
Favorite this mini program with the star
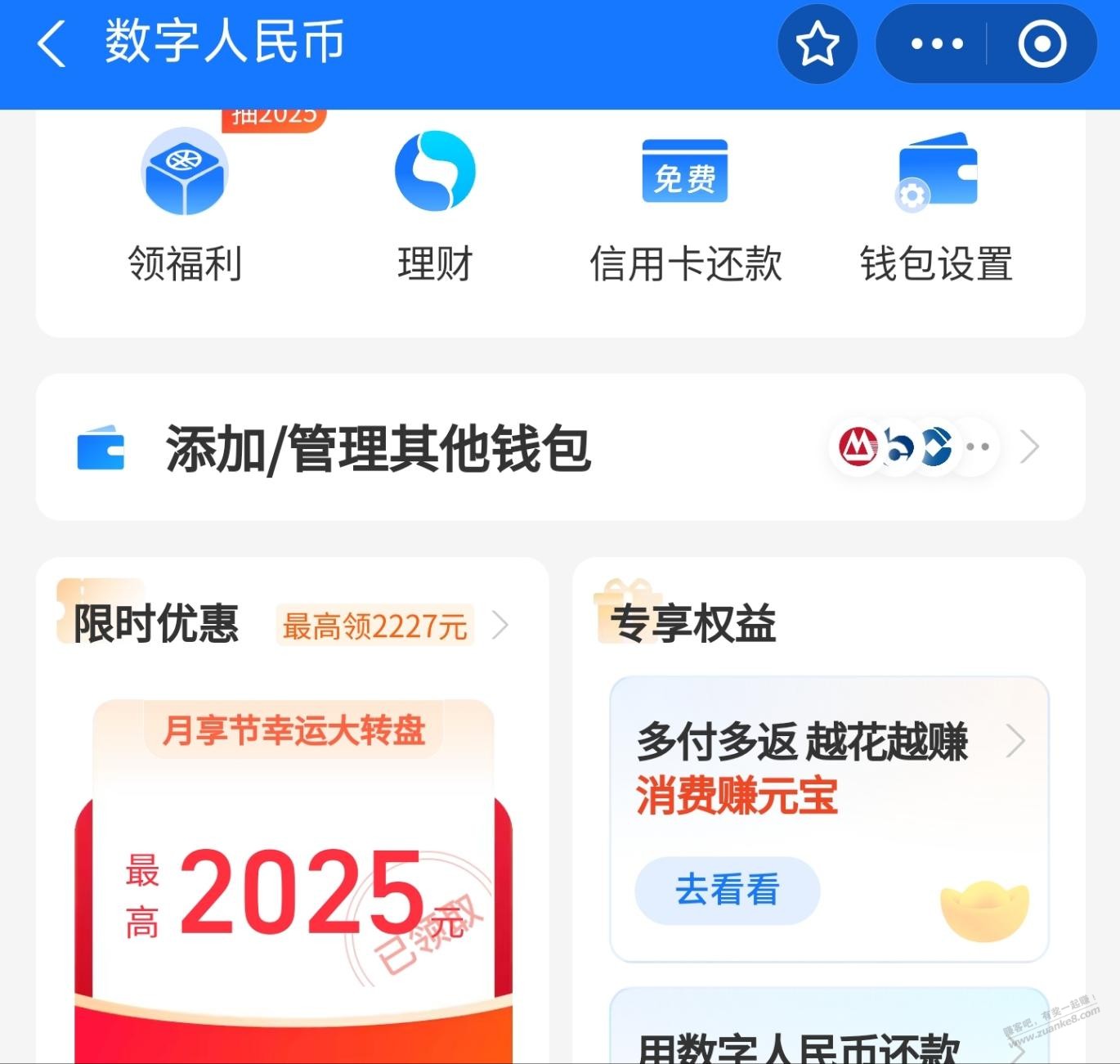(817, 44)
